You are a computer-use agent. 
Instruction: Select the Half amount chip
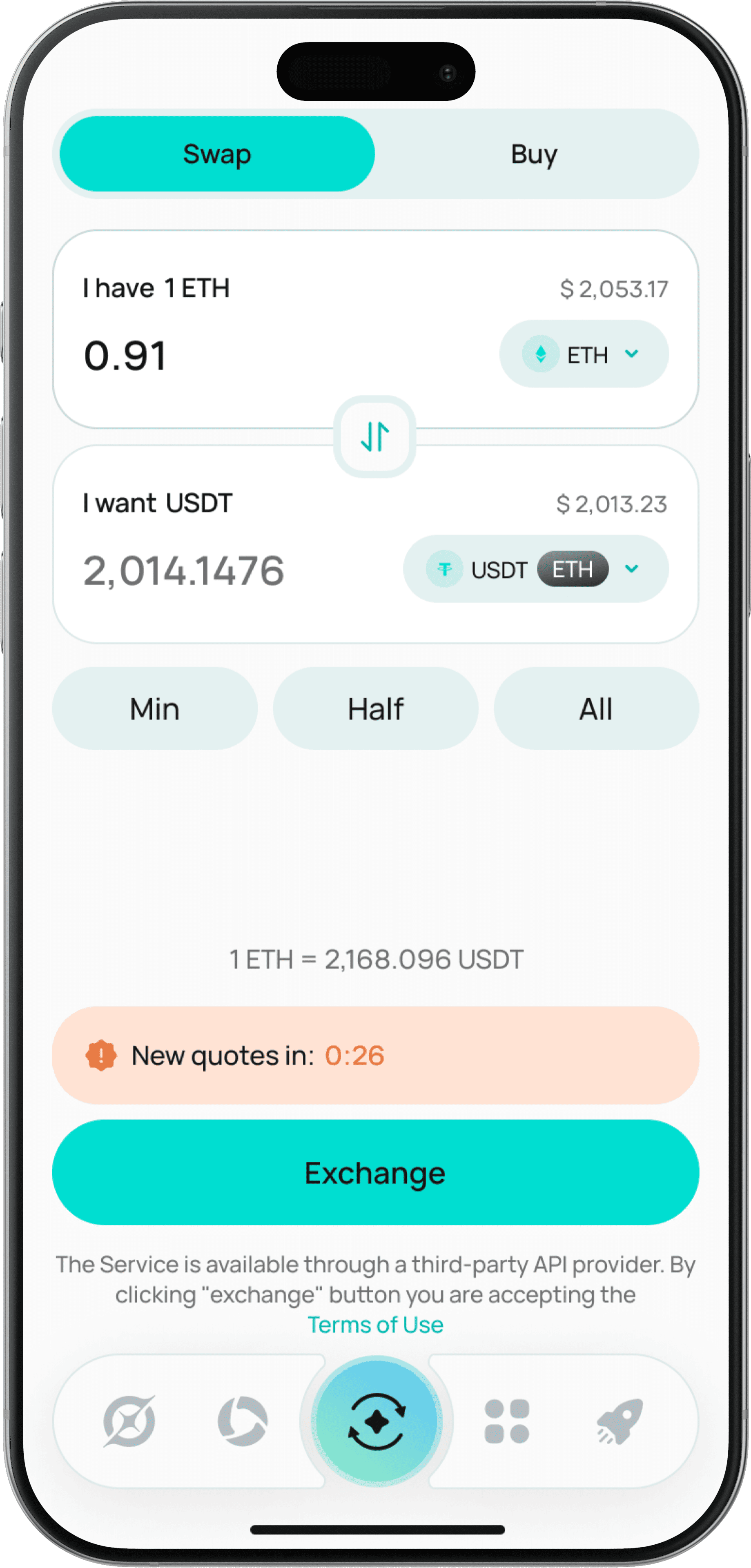(x=376, y=708)
